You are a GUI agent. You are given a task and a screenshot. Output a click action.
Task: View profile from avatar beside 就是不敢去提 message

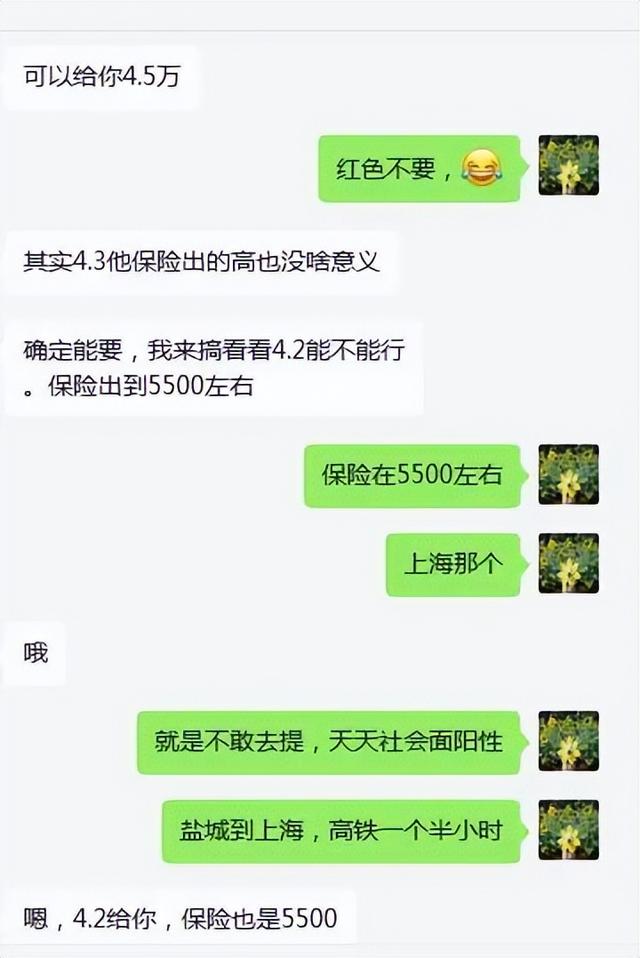tap(568, 741)
